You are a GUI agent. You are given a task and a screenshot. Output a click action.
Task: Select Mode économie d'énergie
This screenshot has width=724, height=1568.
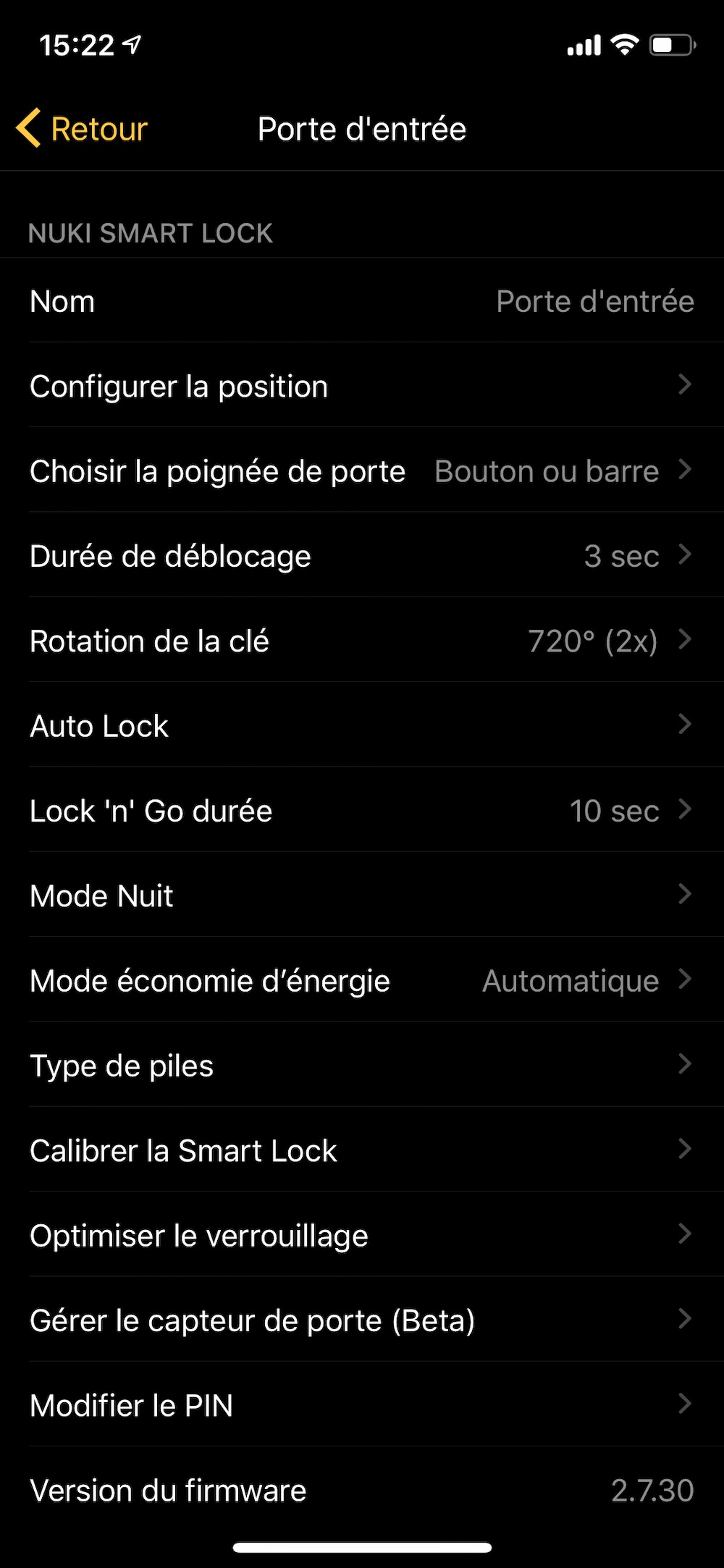click(362, 981)
